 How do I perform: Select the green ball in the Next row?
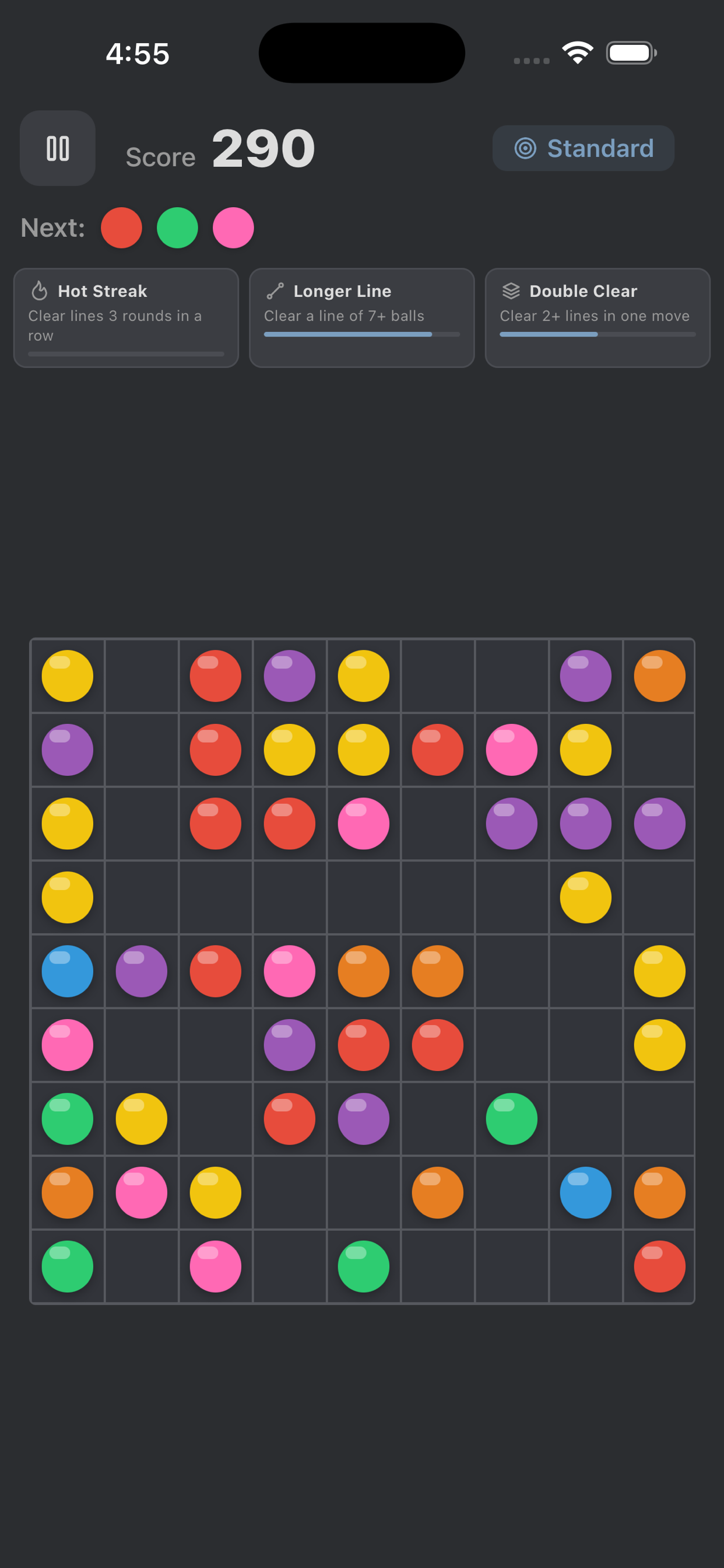pos(178,228)
